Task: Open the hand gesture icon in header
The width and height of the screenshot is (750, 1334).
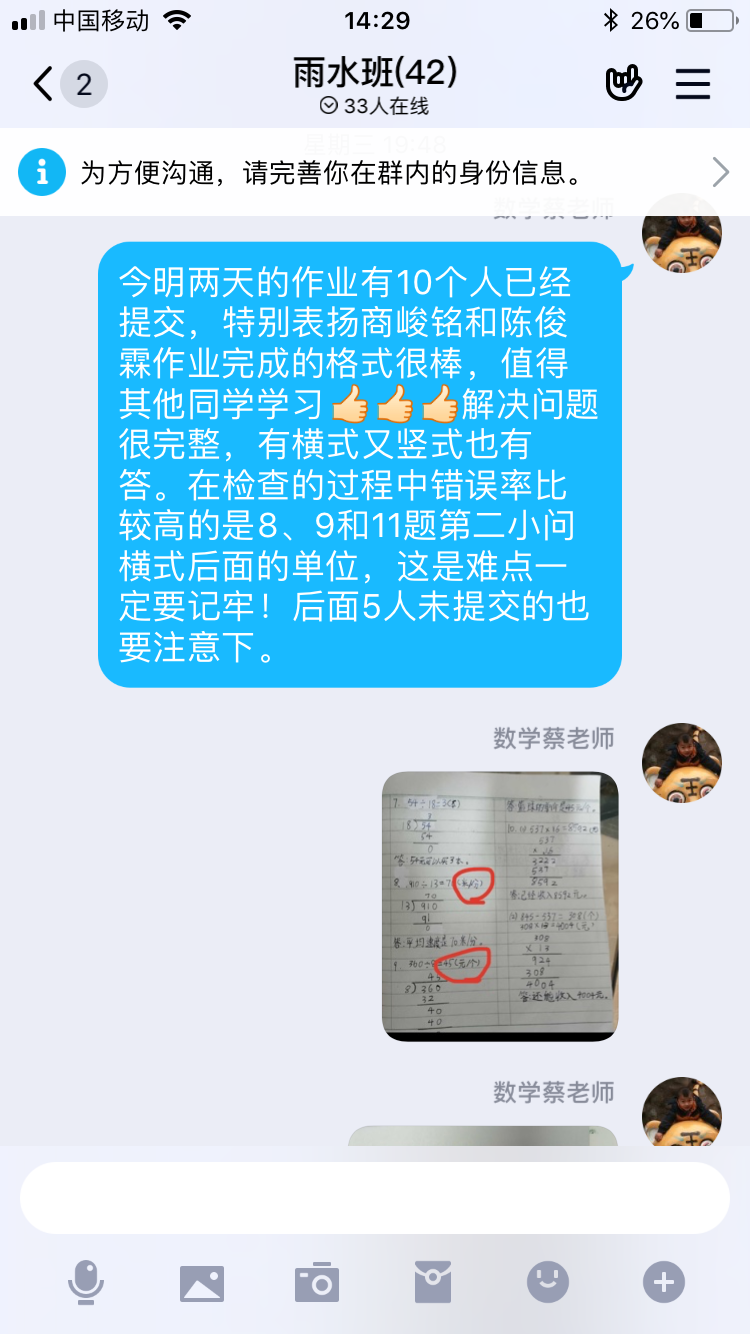Action: point(624,84)
